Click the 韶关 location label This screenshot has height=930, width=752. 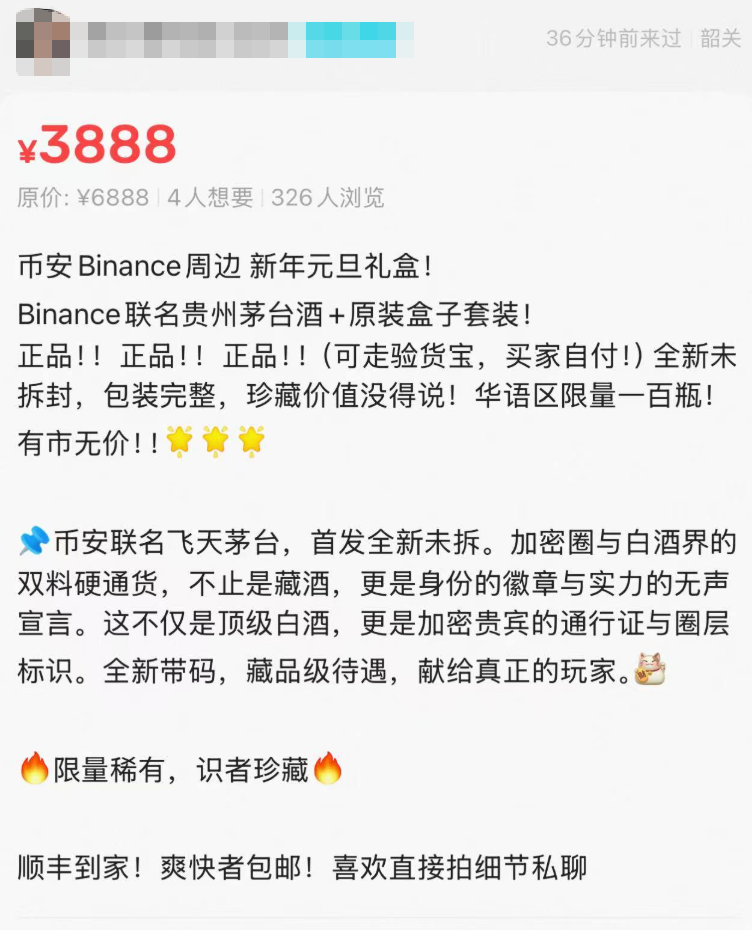pyautogui.click(x=722, y=40)
